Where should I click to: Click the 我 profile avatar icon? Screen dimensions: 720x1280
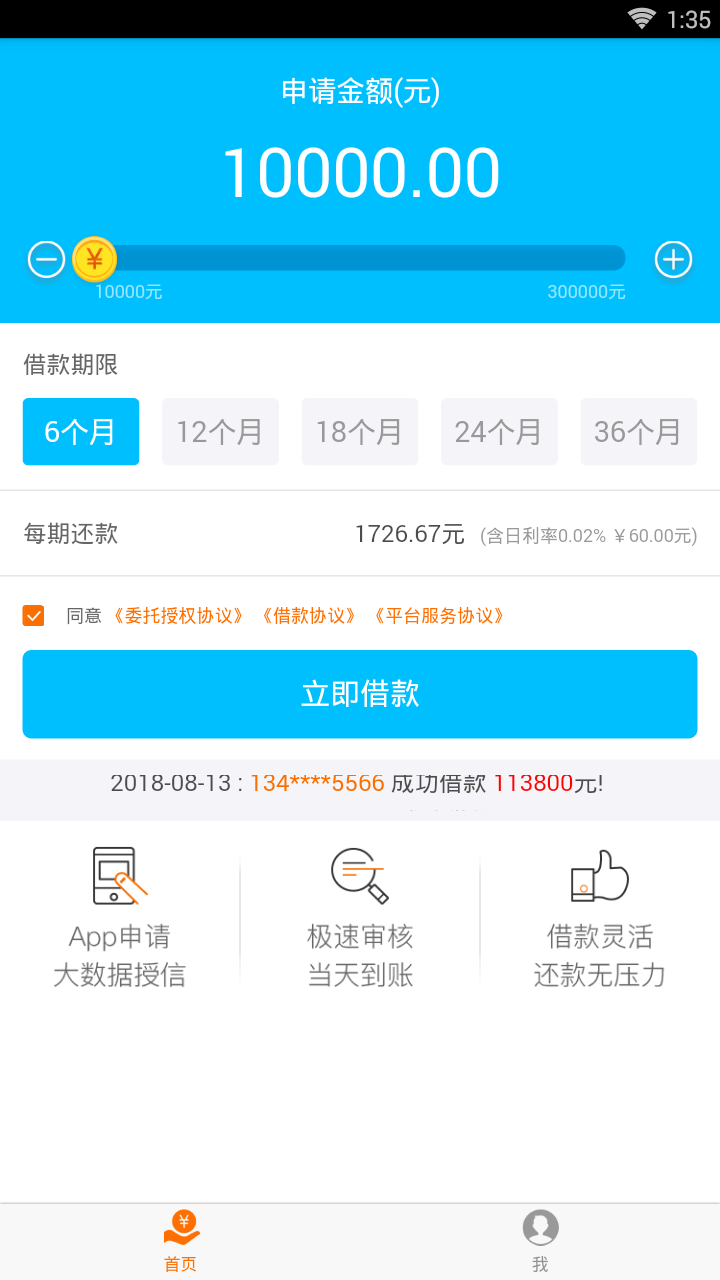(x=540, y=1227)
